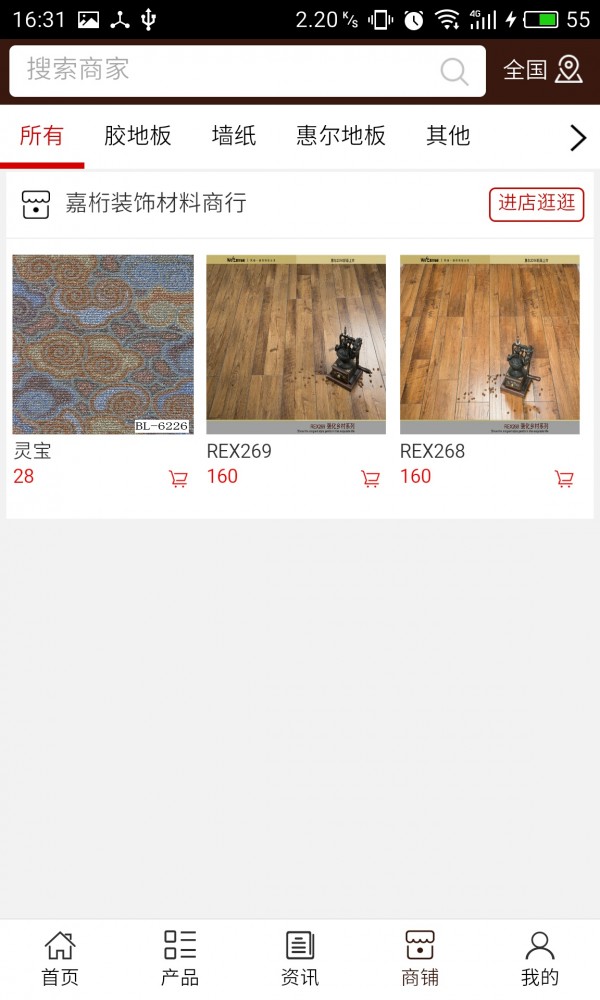
Task: Expand more categories with the right arrow
Action: point(577,138)
